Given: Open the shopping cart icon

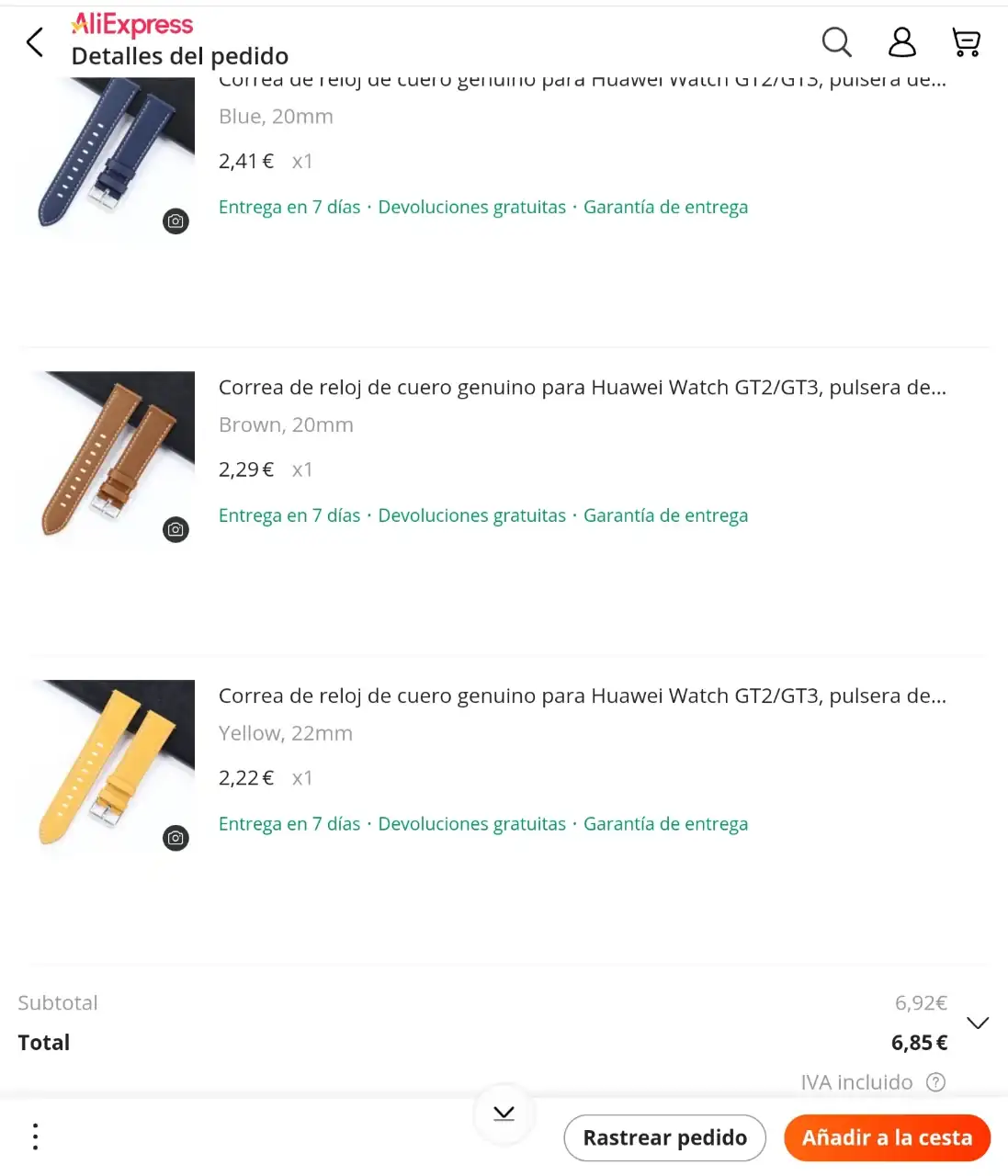Looking at the screenshot, I should coord(966,41).
